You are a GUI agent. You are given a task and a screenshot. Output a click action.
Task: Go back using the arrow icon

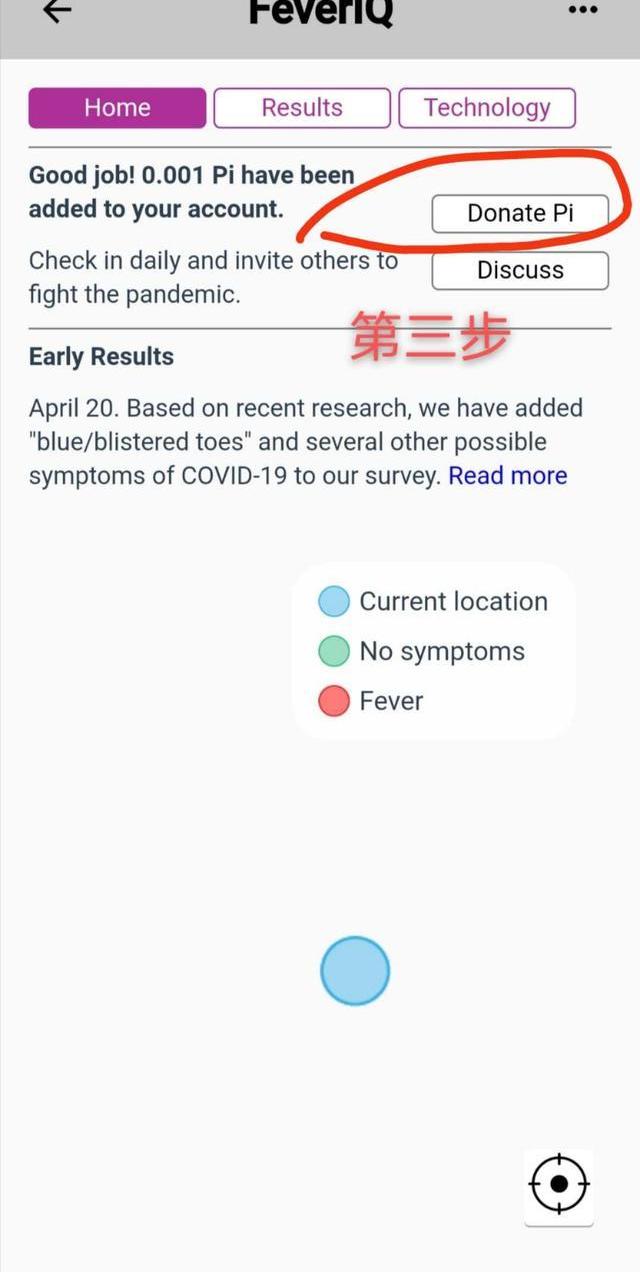[57, 10]
